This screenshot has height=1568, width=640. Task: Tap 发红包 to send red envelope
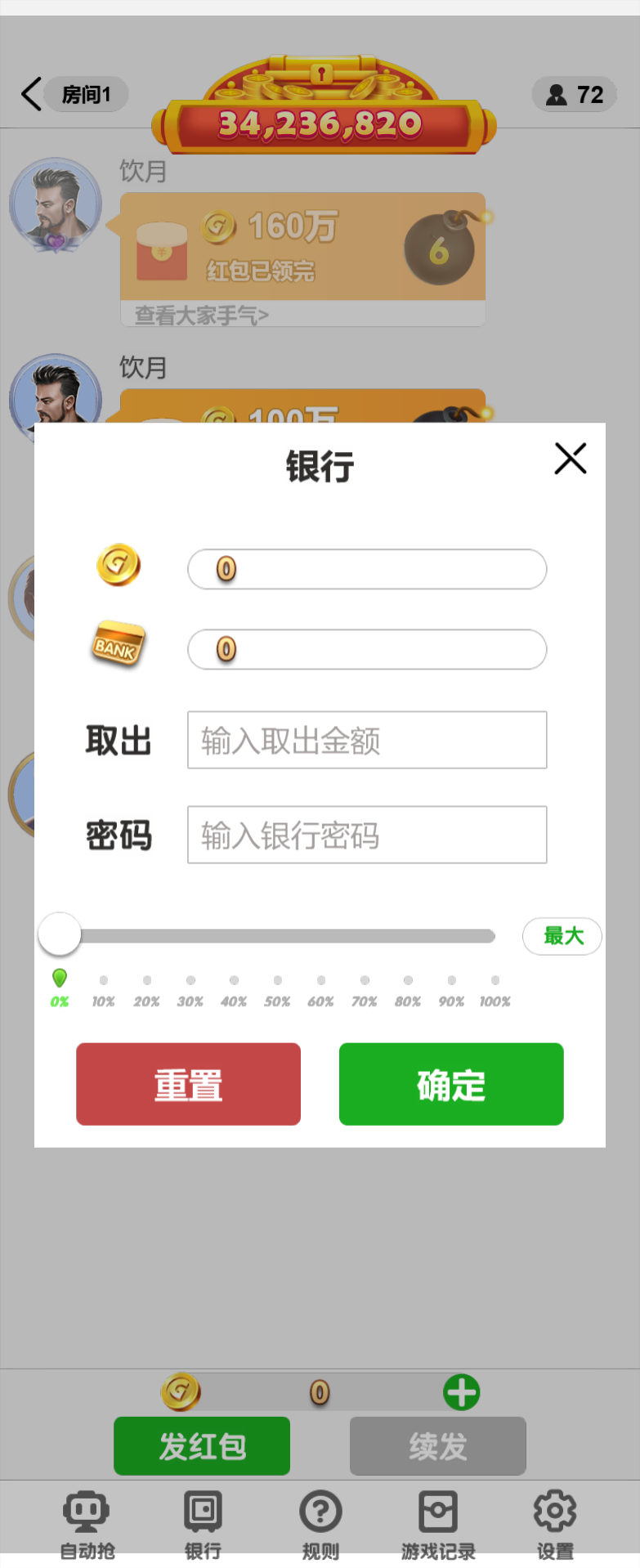click(201, 1445)
